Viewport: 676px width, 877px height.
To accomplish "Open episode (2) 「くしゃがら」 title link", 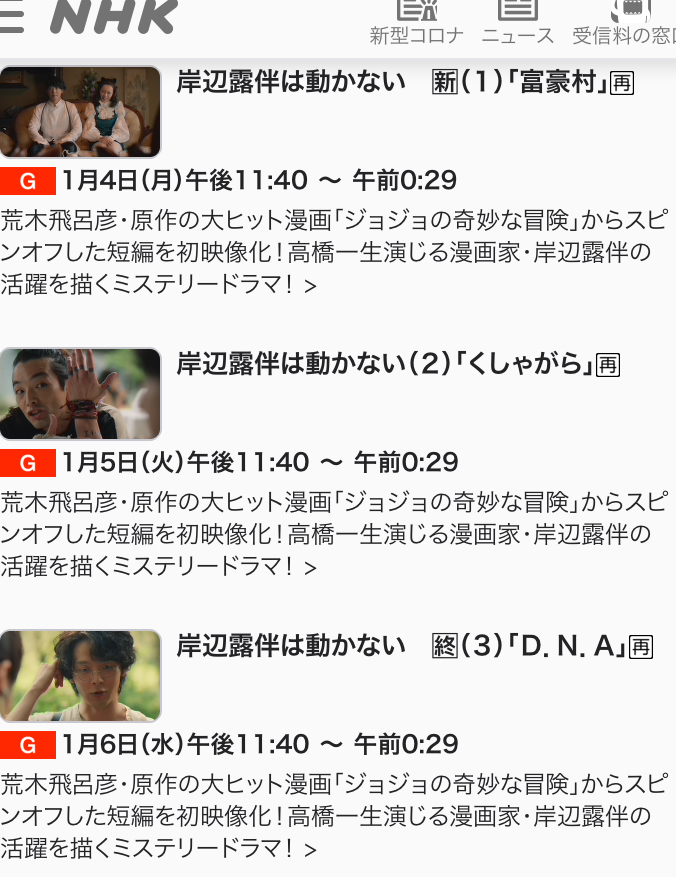I will (398, 364).
